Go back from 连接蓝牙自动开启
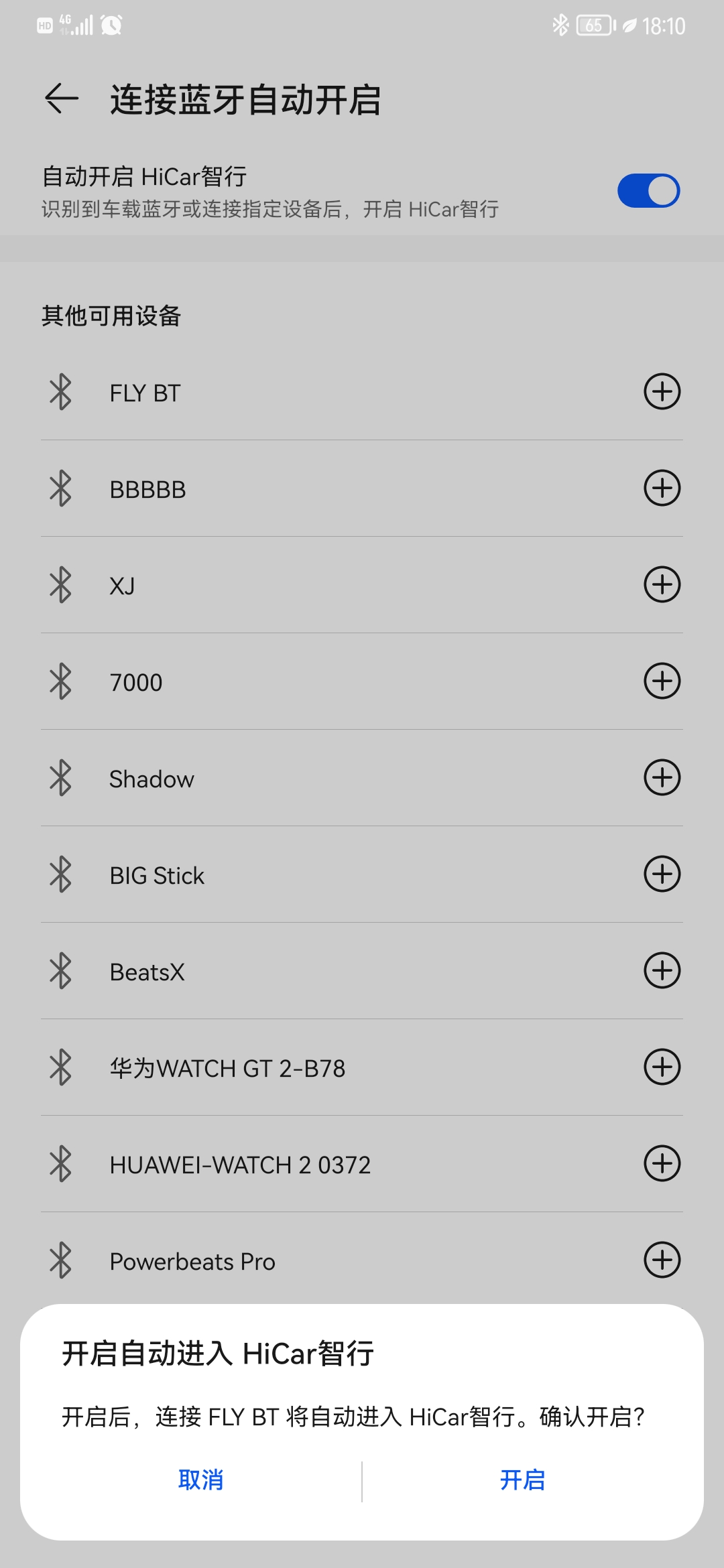 tap(62, 99)
